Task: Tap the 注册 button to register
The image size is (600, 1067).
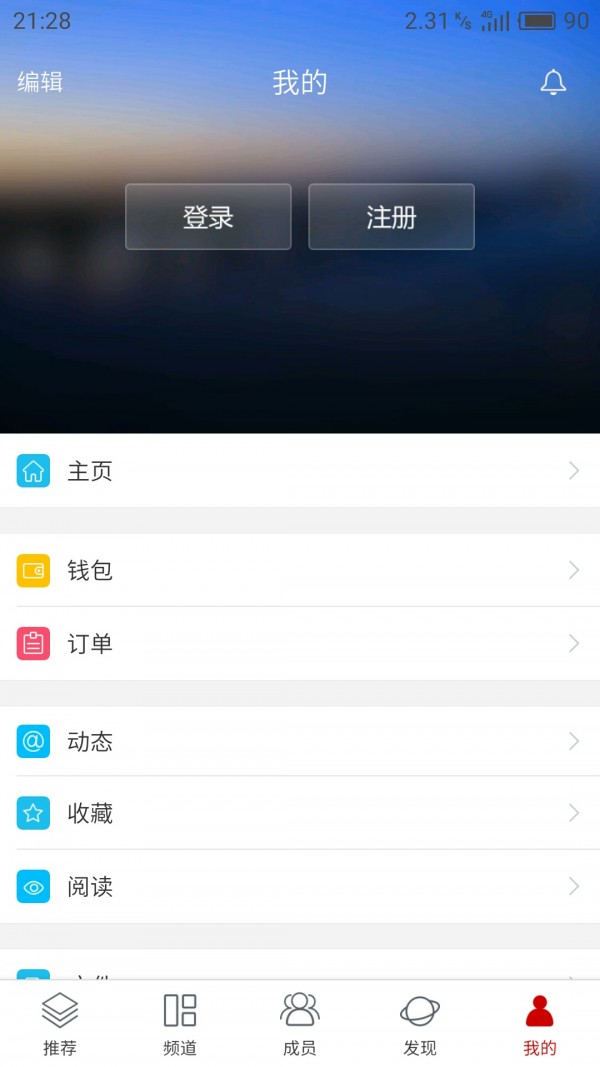Action: pos(391,217)
